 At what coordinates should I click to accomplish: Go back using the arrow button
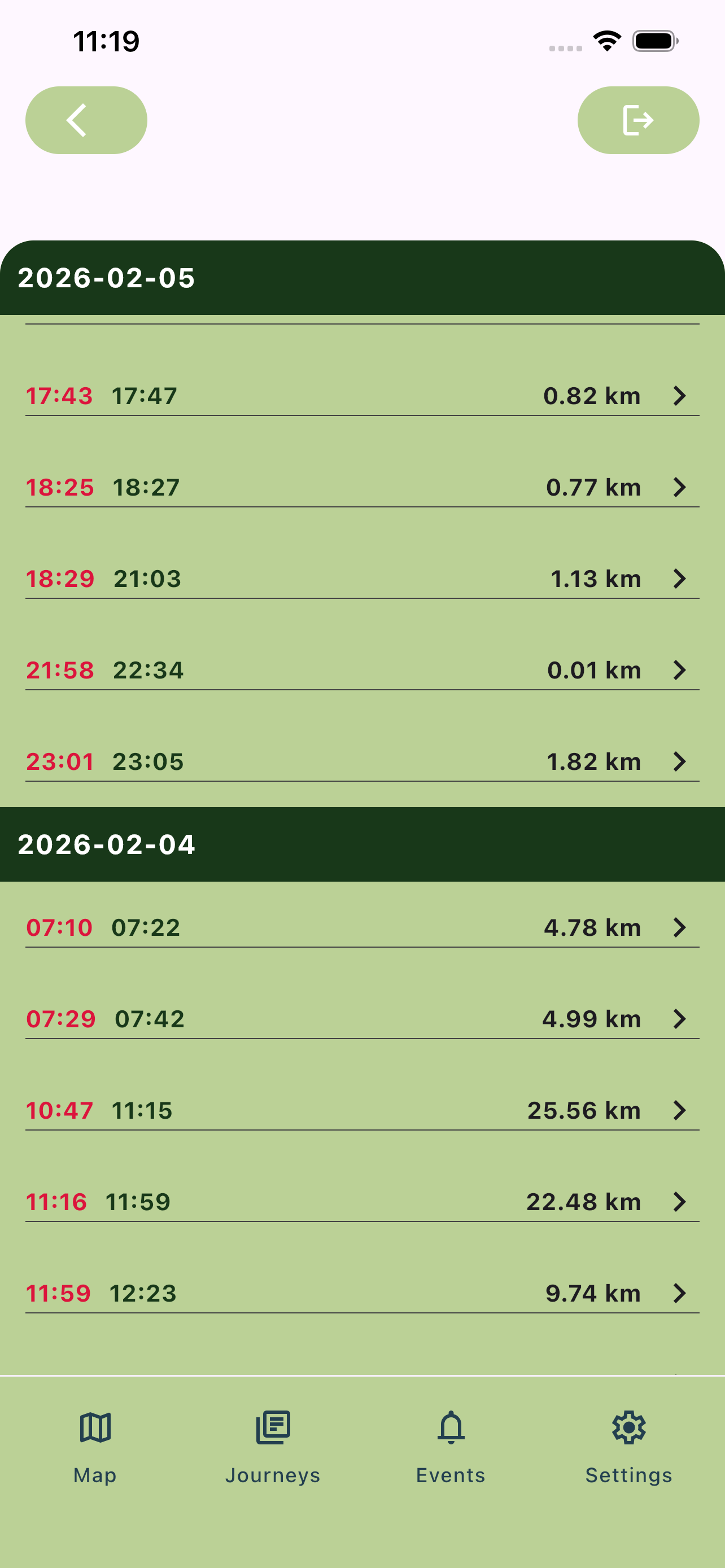click(x=86, y=120)
